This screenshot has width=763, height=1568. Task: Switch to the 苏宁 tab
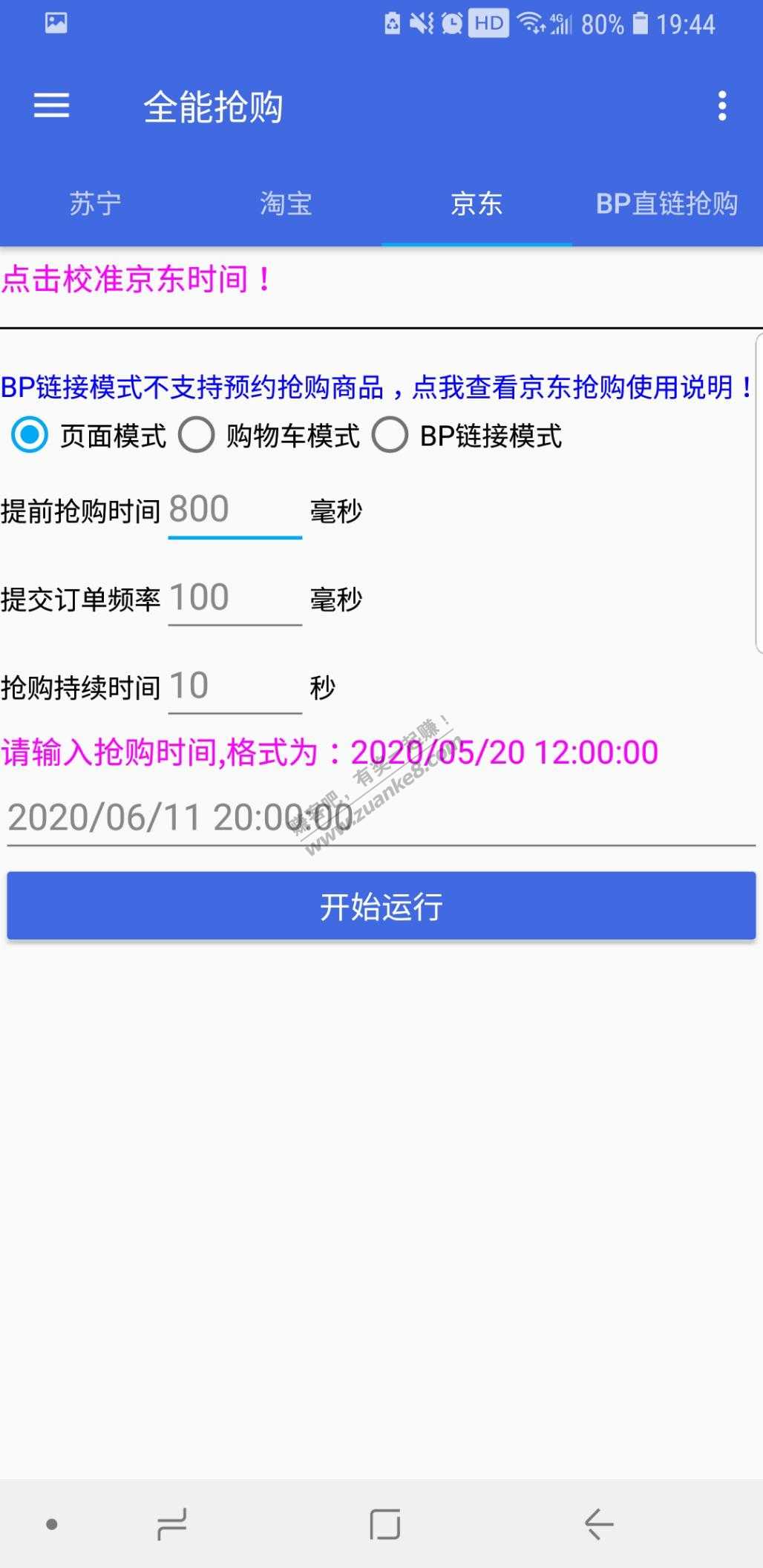click(95, 203)
